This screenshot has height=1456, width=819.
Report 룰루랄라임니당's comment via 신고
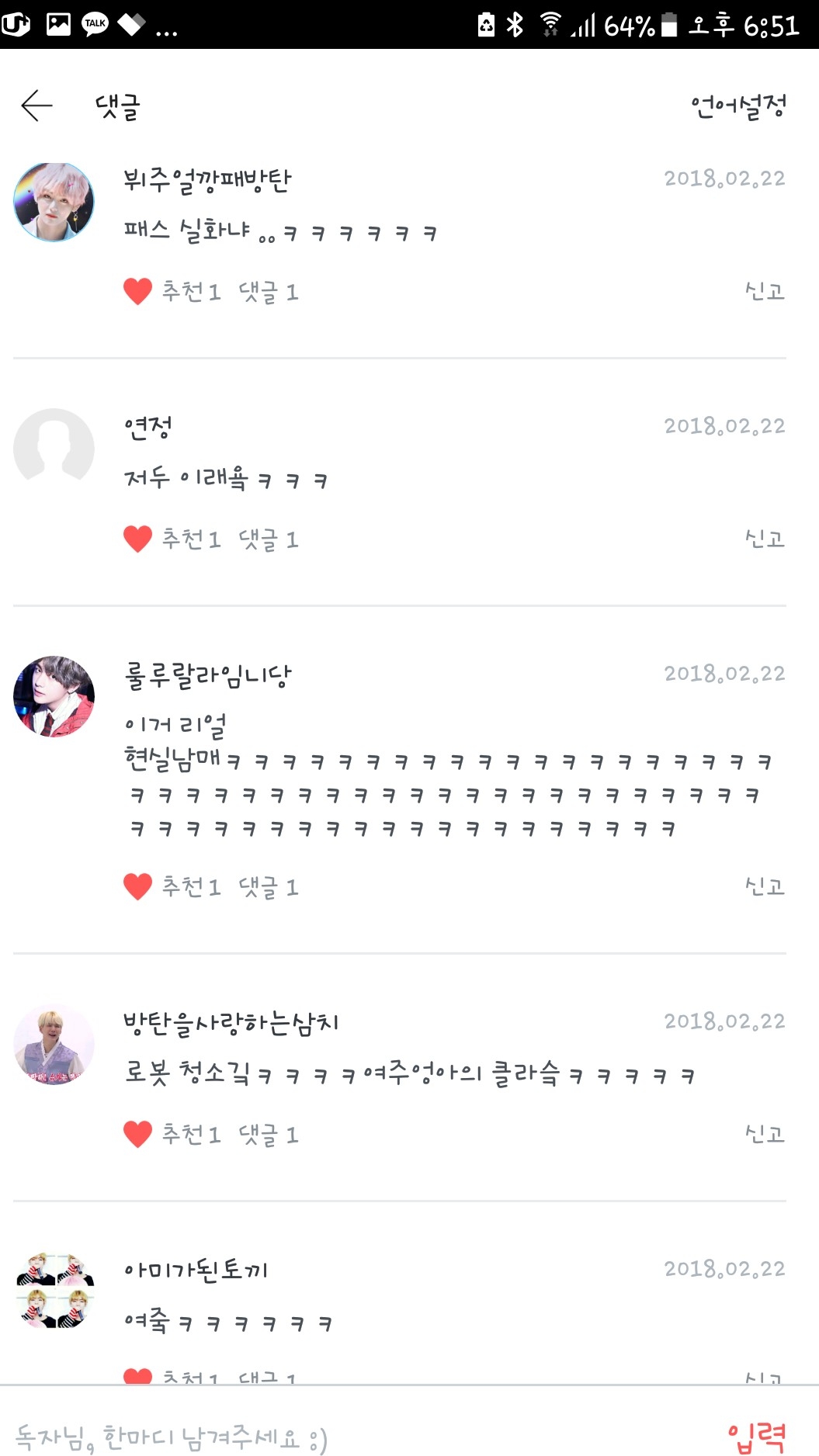764,886
